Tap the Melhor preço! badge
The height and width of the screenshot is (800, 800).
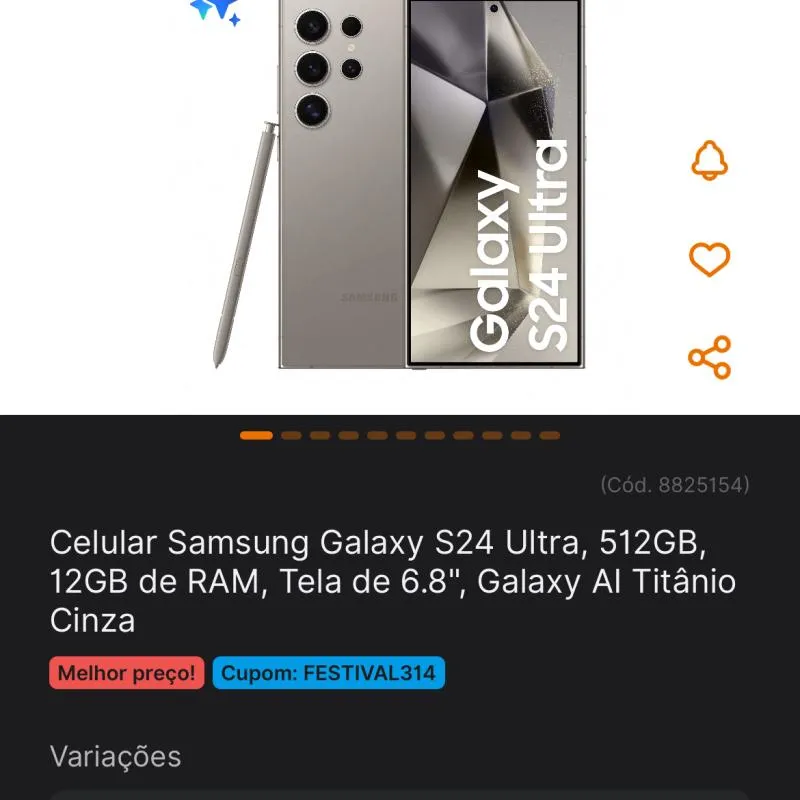click(x=127, y=673)
